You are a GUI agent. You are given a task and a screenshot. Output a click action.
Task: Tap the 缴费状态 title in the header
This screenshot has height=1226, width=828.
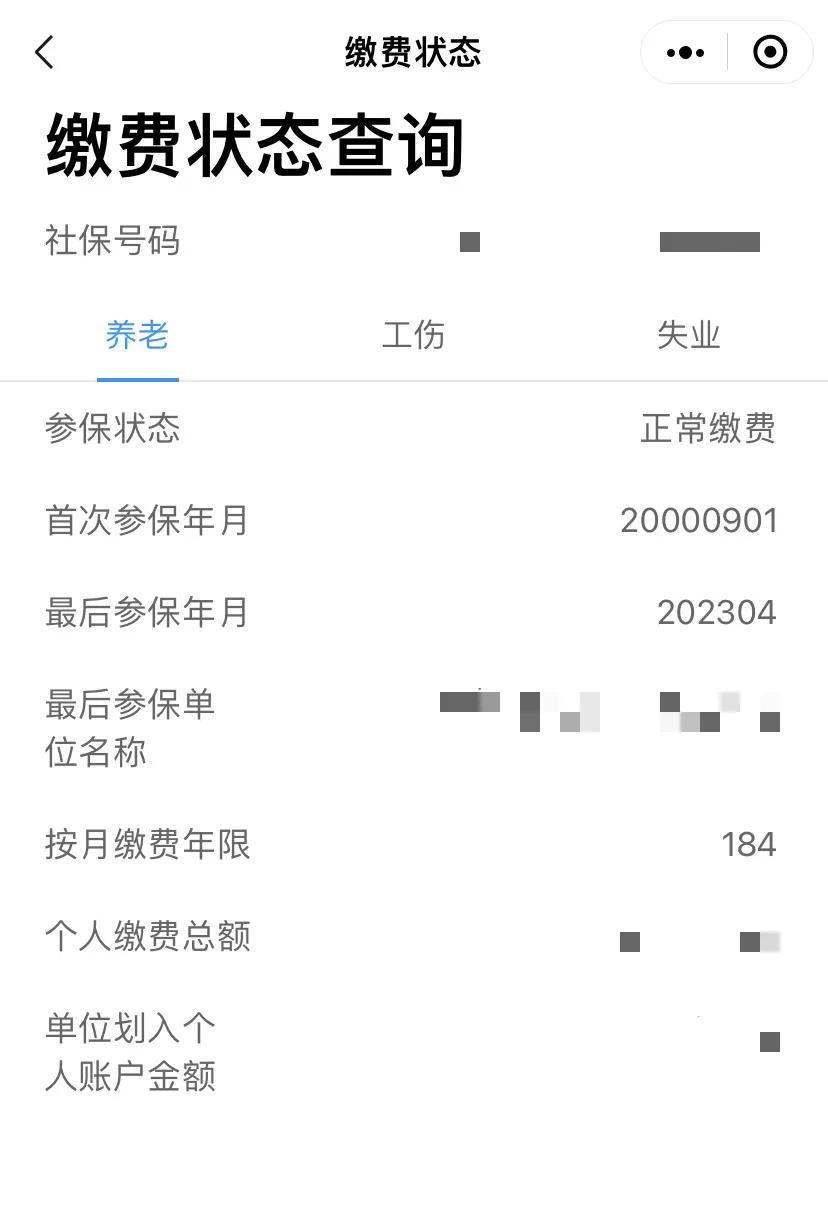pyautogui.click(x=414, y=51)
